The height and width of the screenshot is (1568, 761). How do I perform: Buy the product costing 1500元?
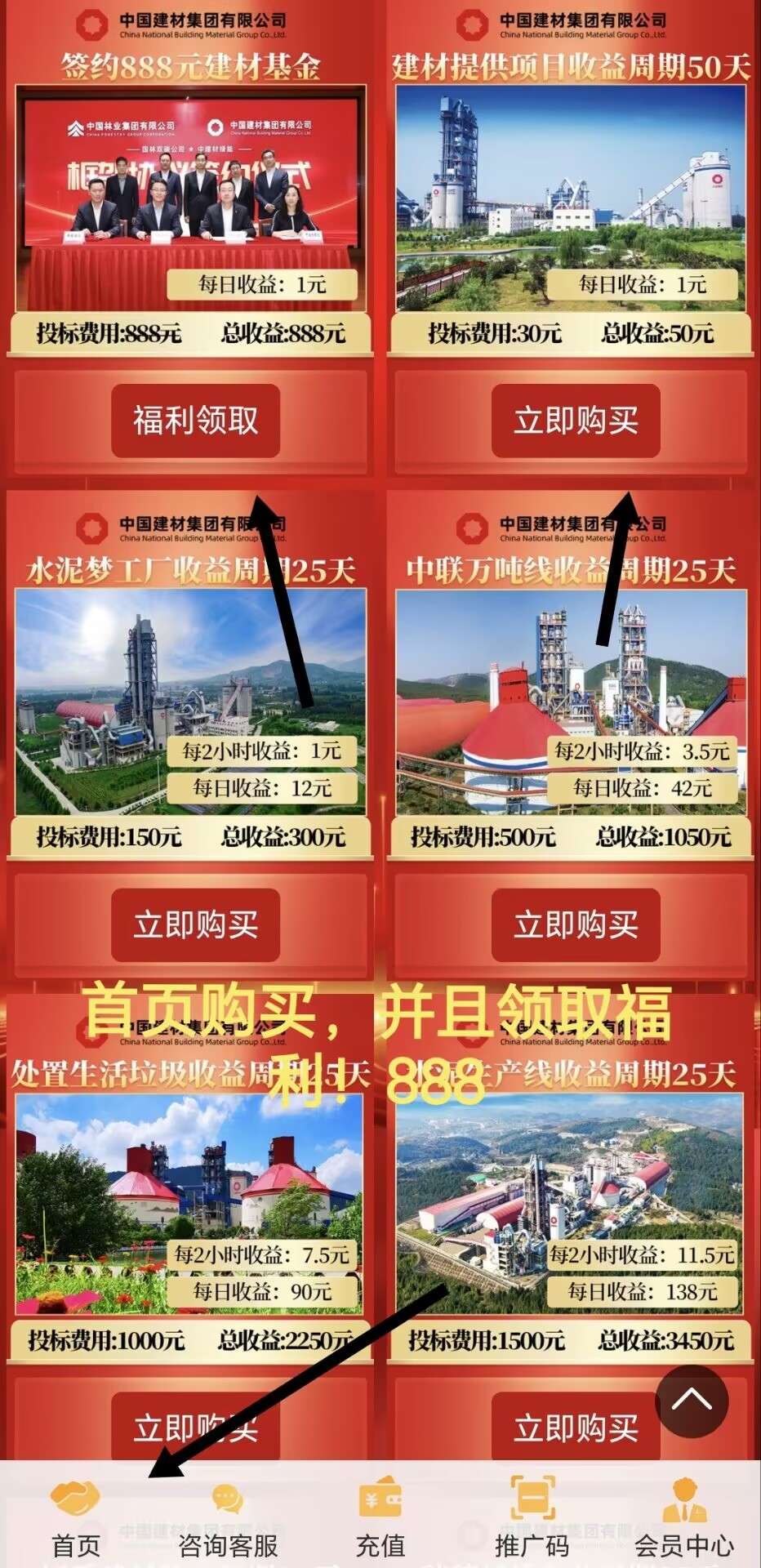[576, 1427]
